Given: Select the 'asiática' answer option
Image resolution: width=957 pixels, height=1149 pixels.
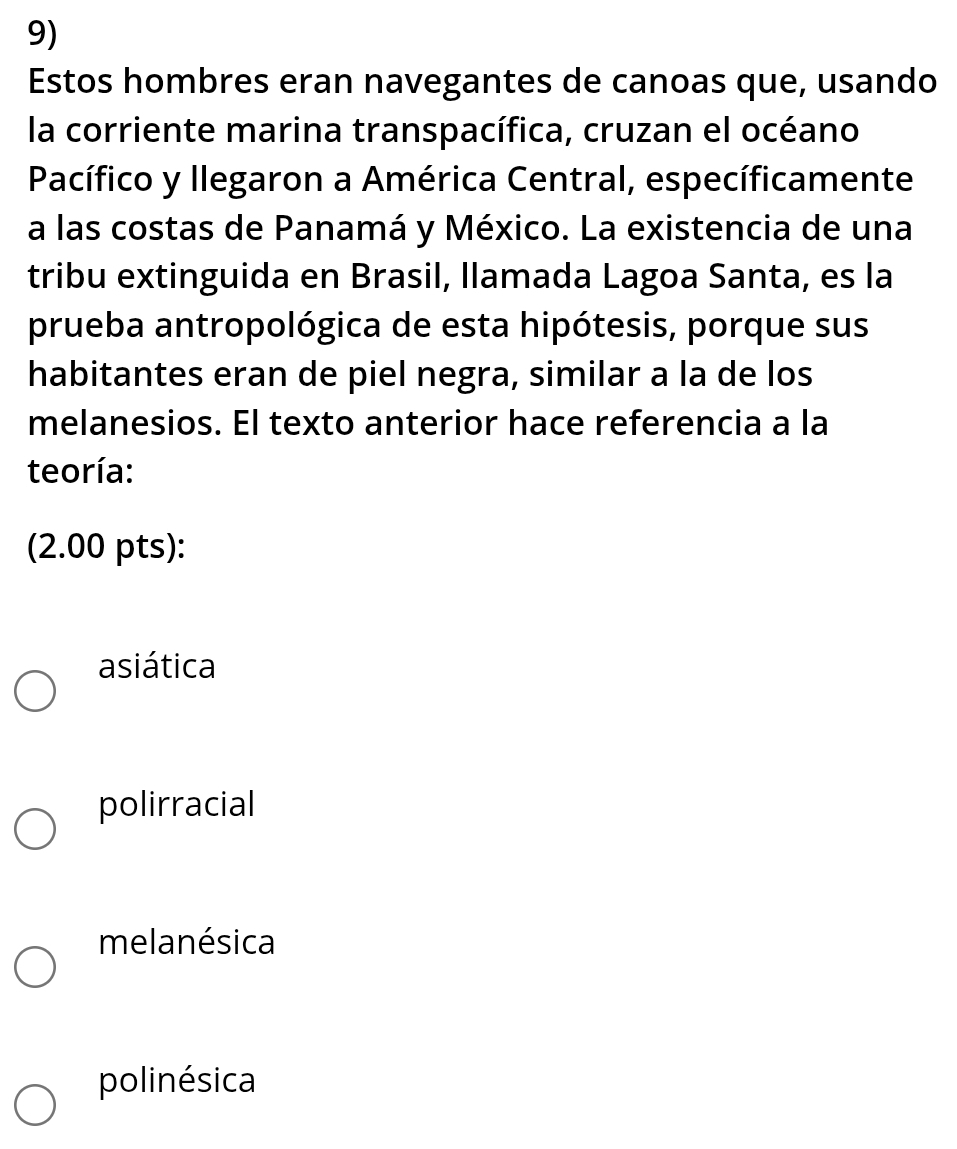Looking at the screenshot, I should [35, 691].
